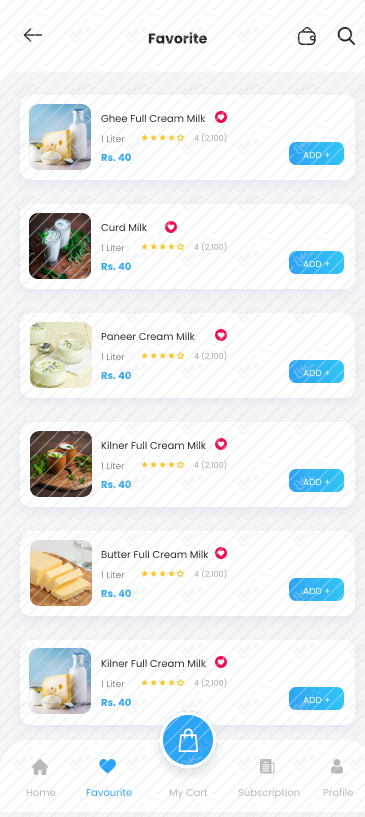Remove Curd Milk from favorites
The image size is (365, 817).
(171, 227)
